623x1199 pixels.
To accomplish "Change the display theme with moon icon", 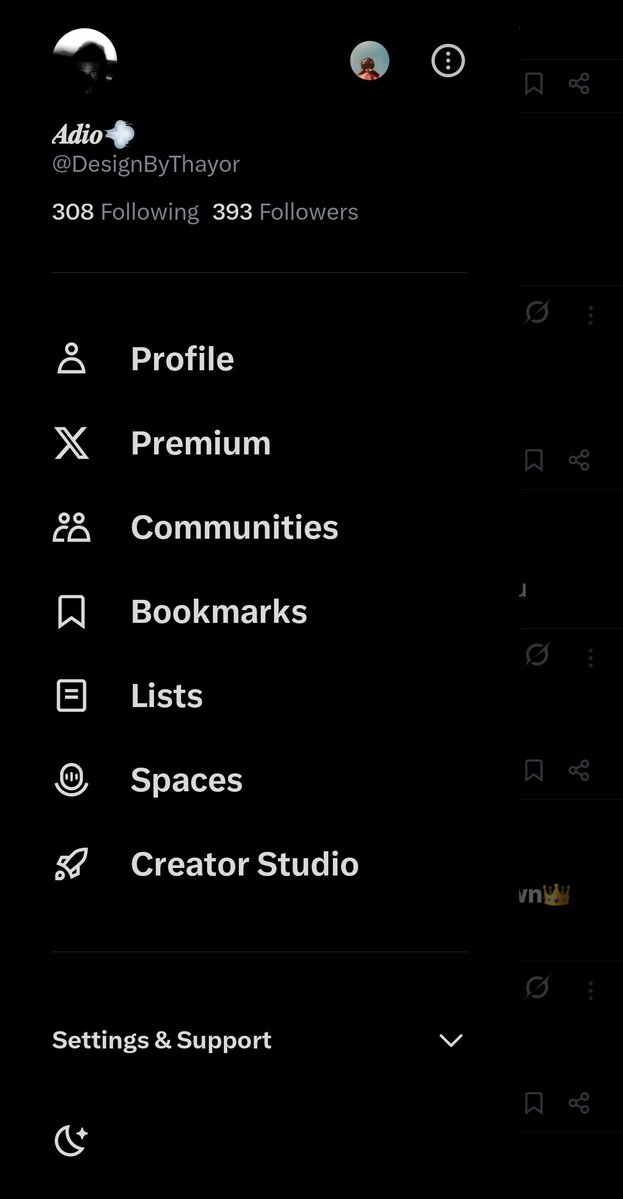I will point(71,1140).
